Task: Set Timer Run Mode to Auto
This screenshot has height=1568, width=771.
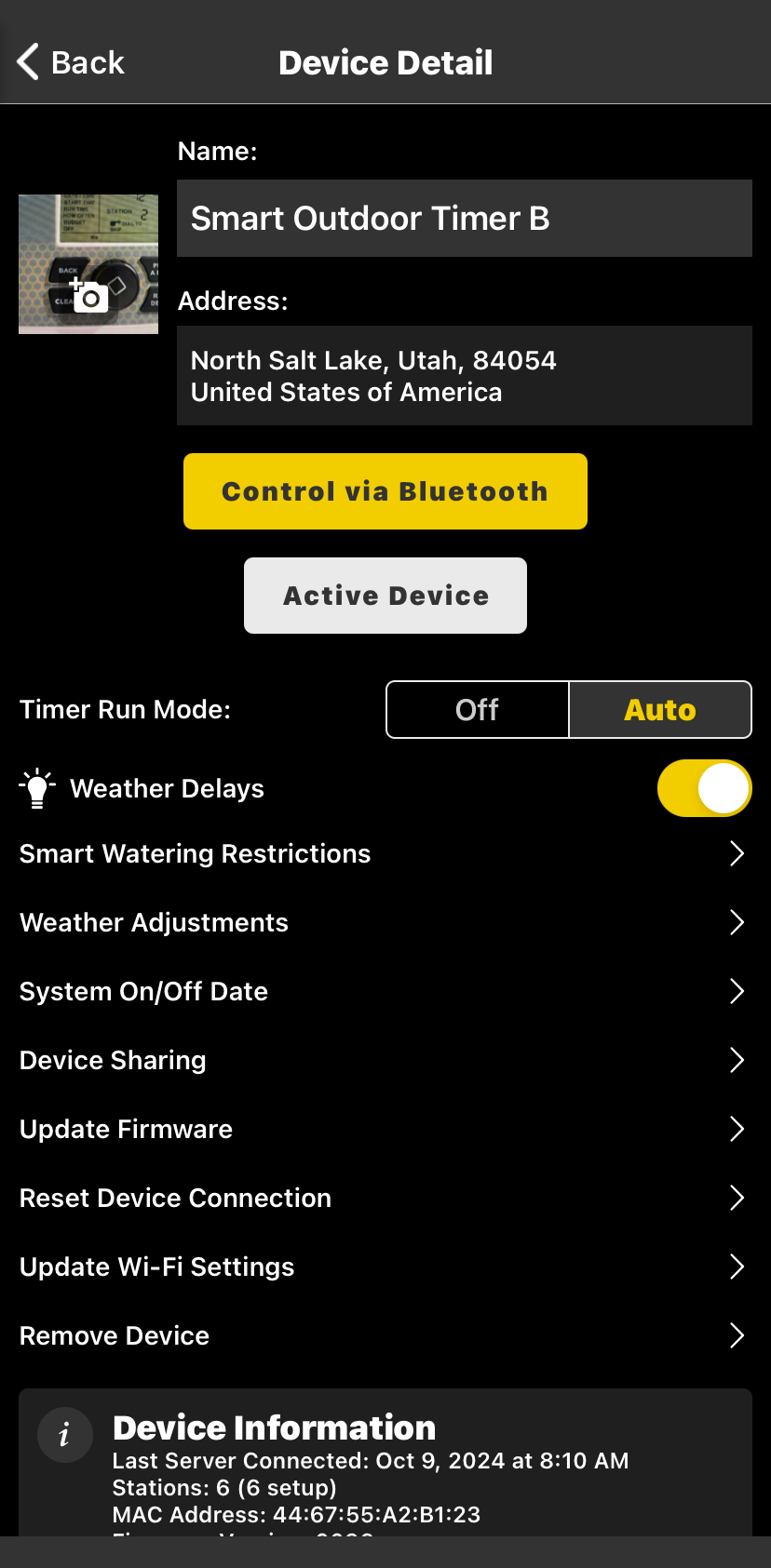Action: [x=660, y=710]
